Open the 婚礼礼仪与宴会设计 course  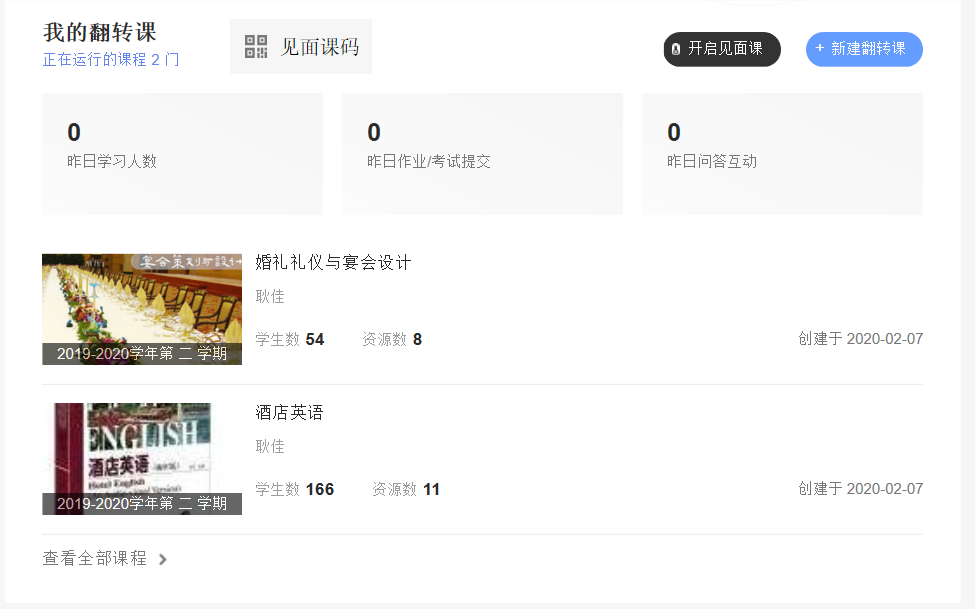click(x=333, y=263)
